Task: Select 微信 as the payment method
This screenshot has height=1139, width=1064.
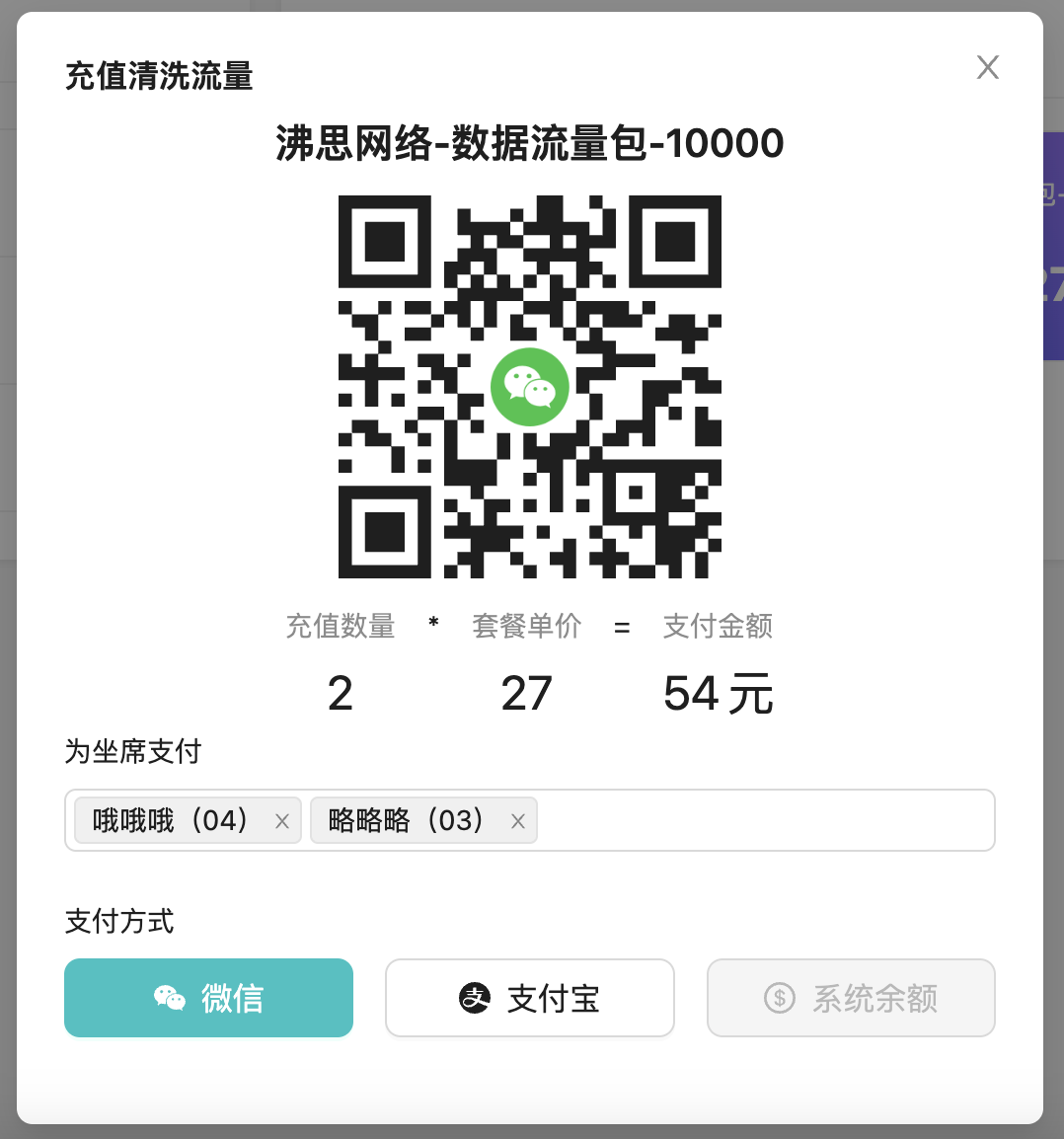Action: click(x=209, y=998)
